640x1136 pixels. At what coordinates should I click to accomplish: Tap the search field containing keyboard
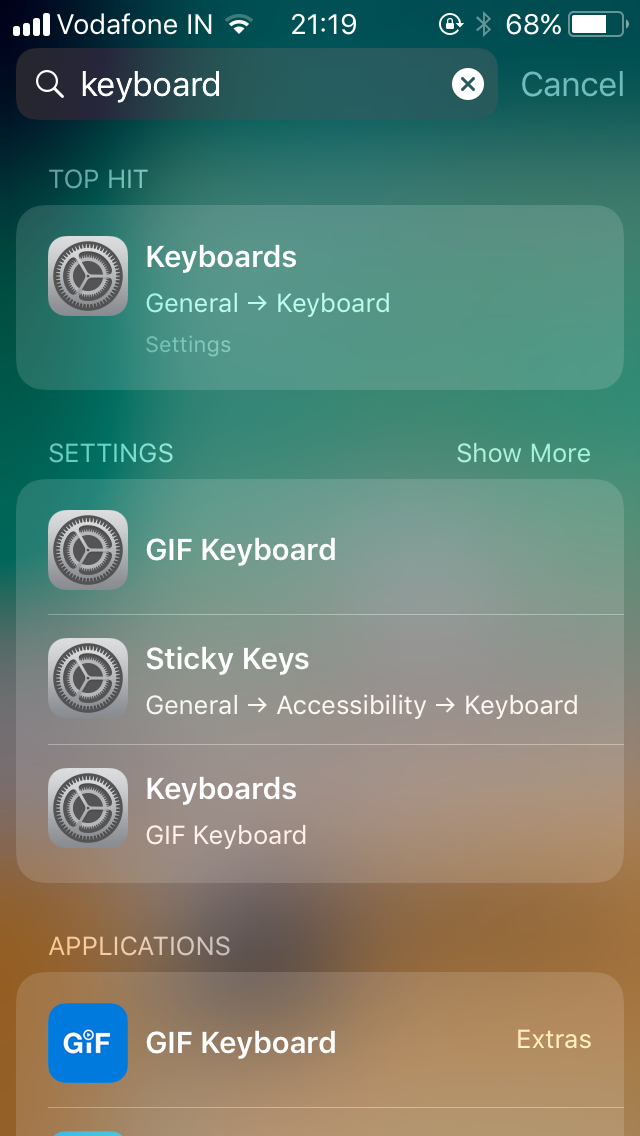tap(257, 84)
